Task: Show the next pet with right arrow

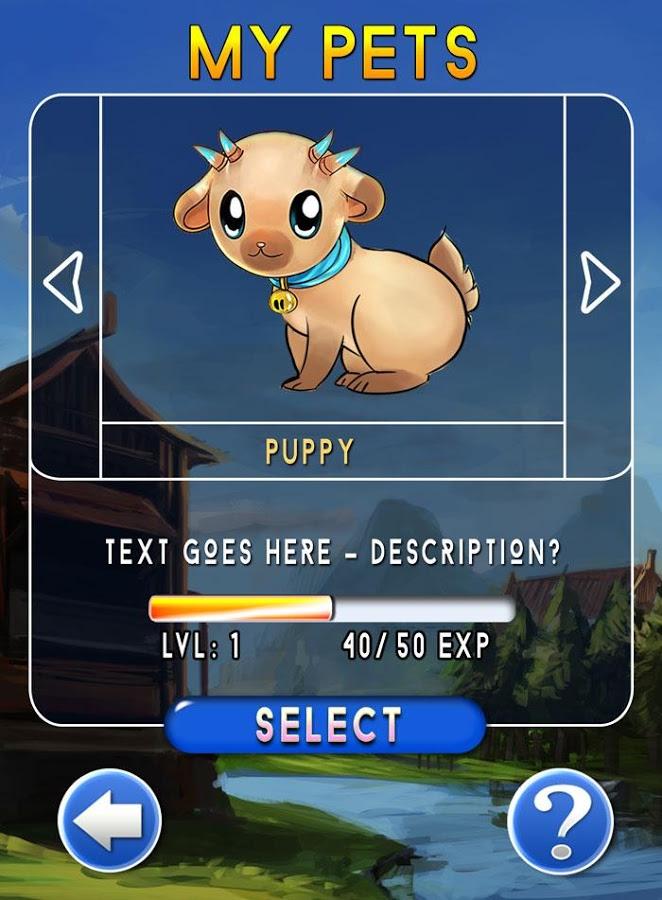Action: [600, 283]
